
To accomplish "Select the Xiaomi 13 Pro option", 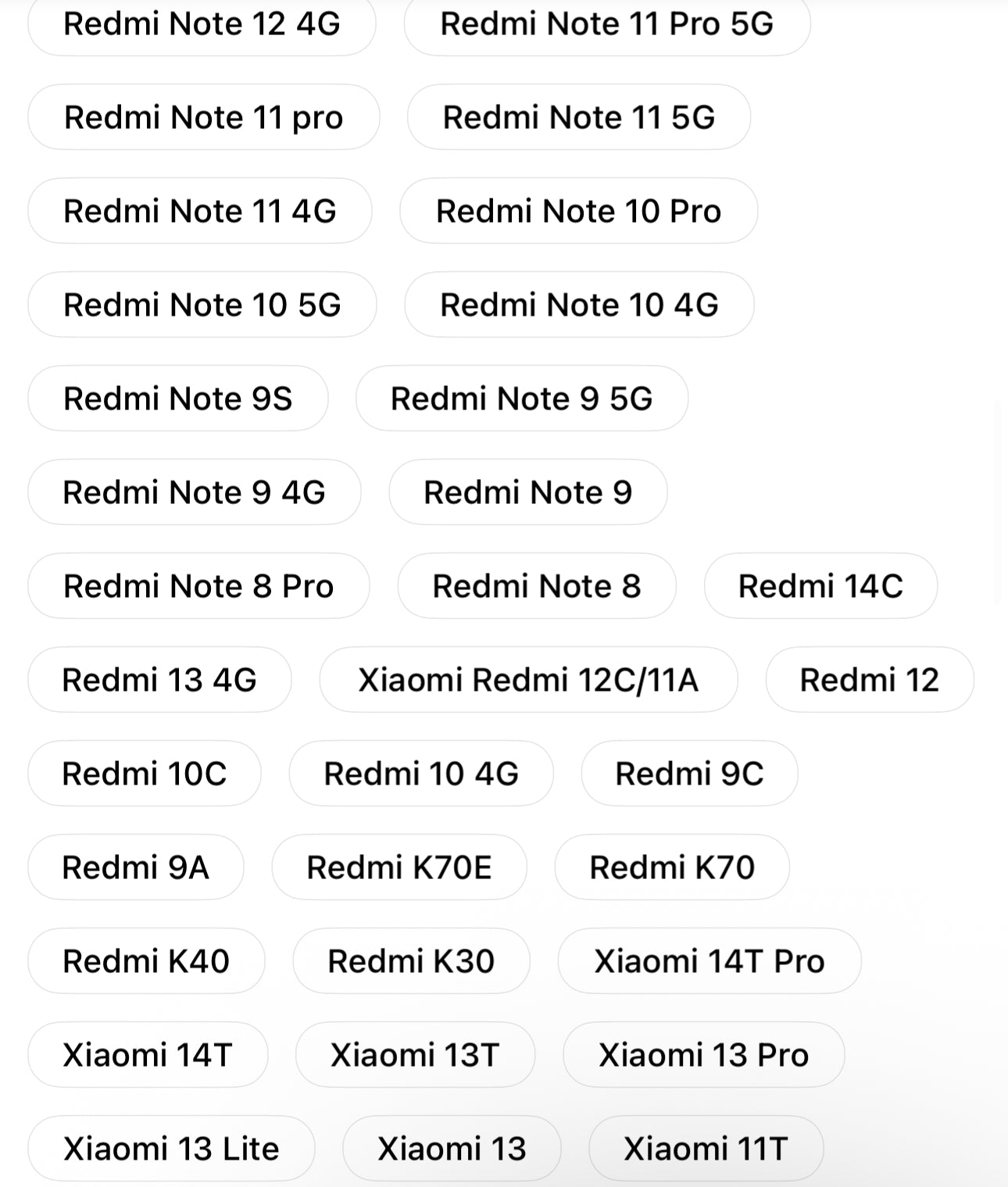I will pyautogui.click(x=703, y=1055).
